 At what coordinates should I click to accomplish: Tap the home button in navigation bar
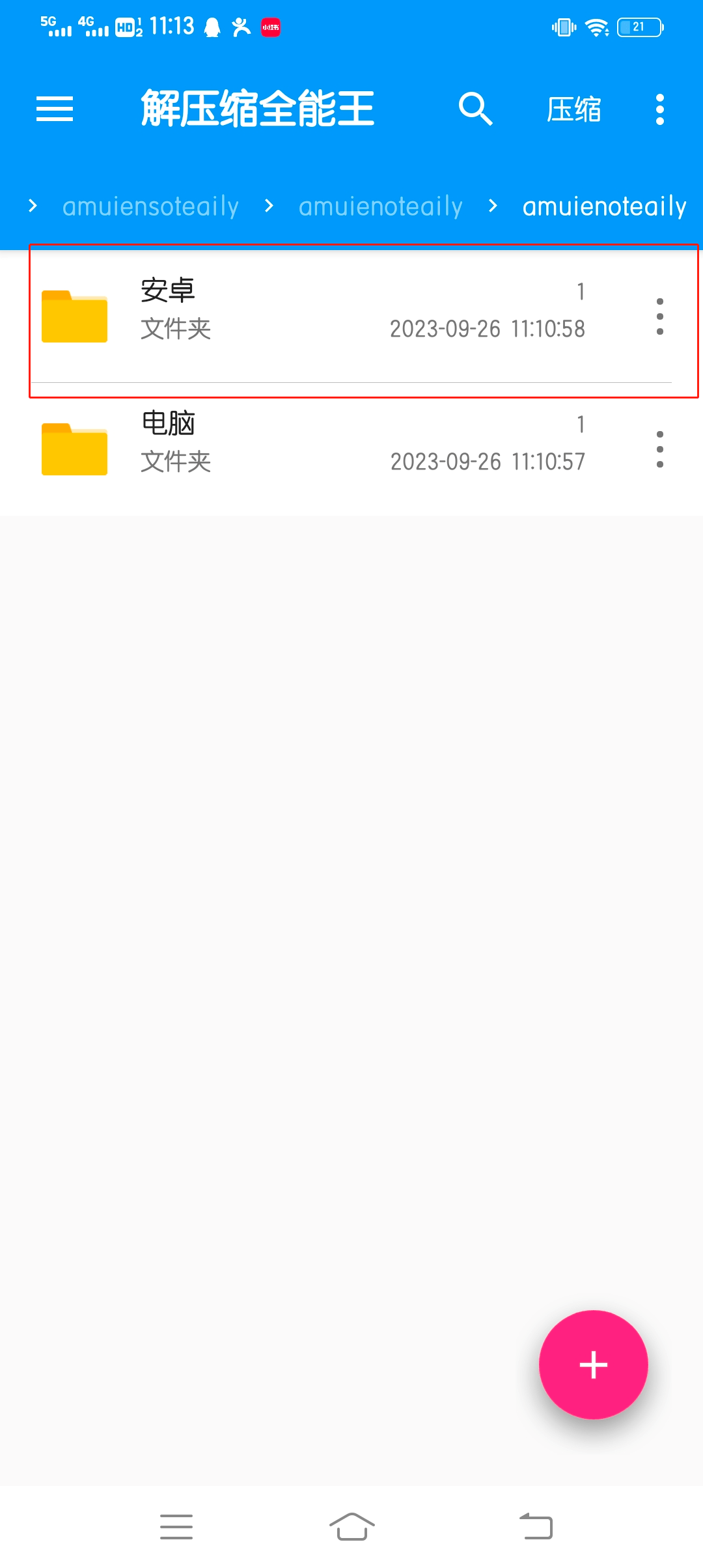[351, 1525]
